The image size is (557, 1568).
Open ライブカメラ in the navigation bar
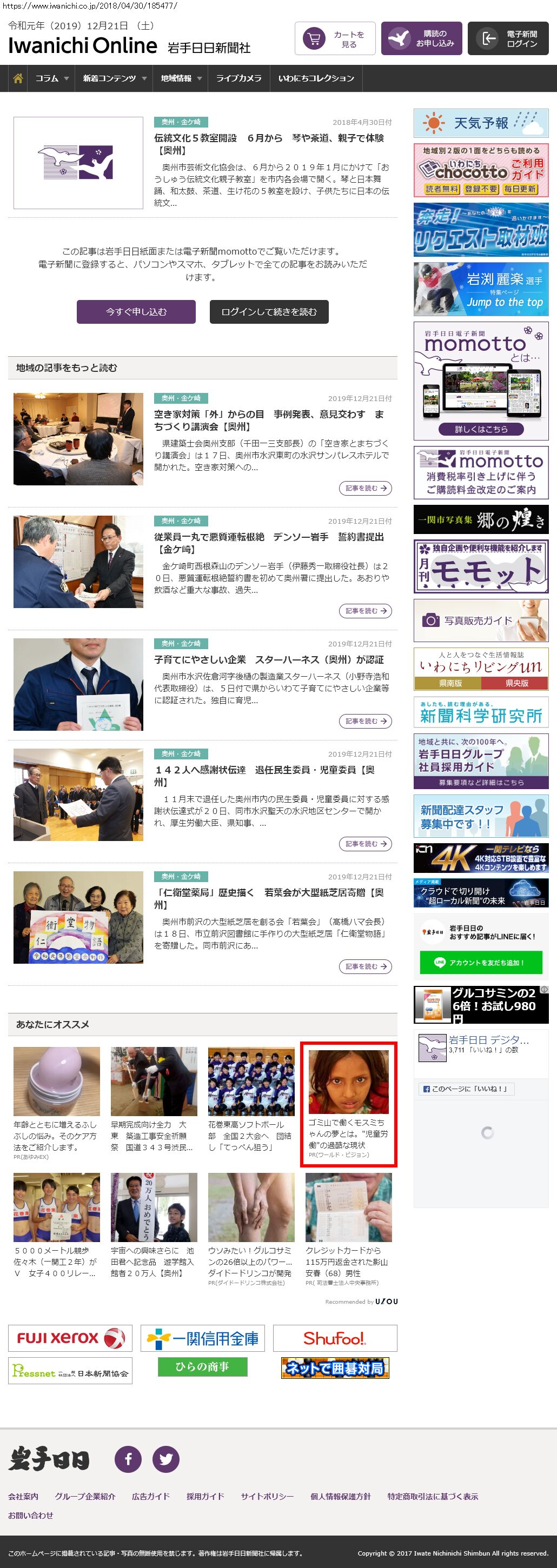[x=238, y=78]
